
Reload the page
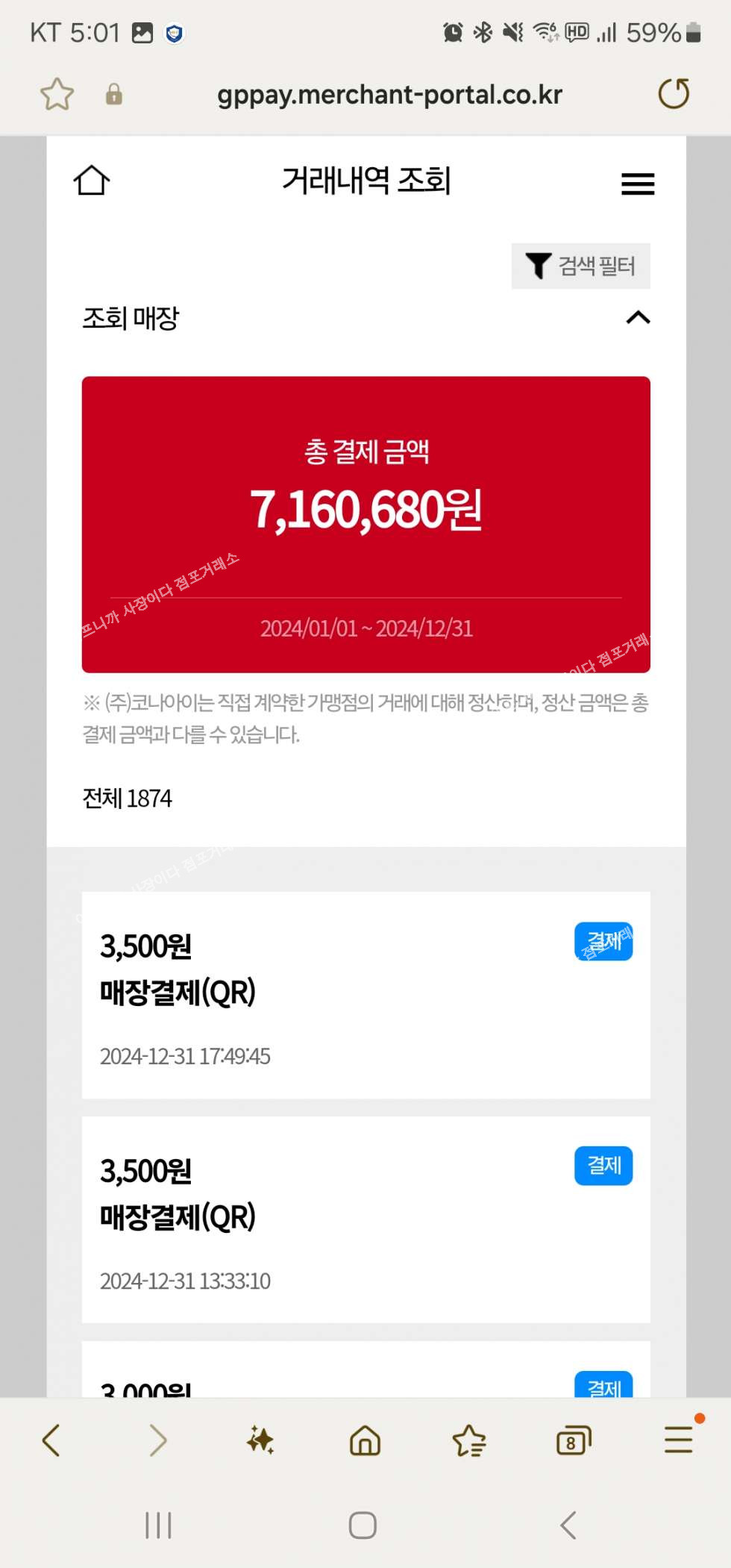click(x=674, y=94)
